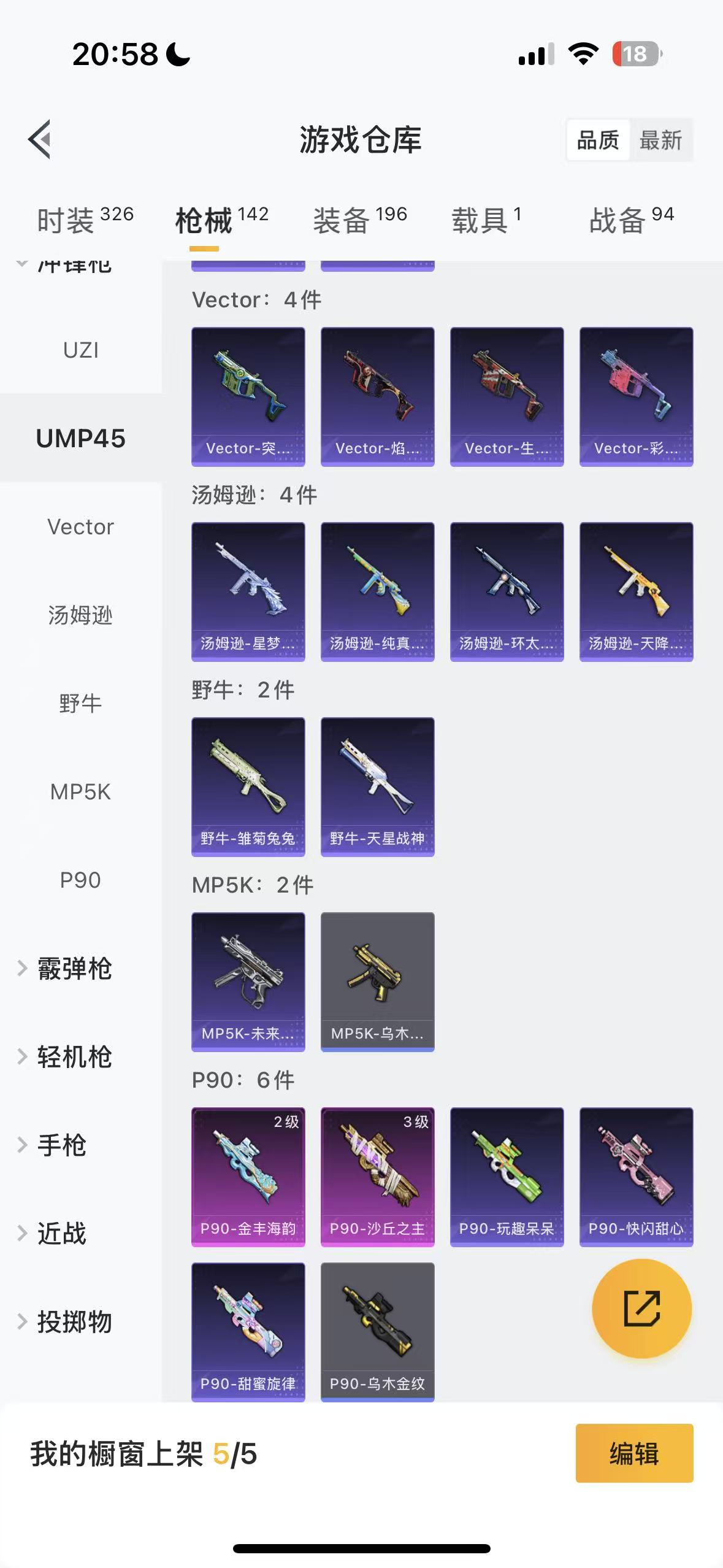Expand the 霰弹枪 category
The height and width of the screenshot is (1568, 723).
[74, 969]
